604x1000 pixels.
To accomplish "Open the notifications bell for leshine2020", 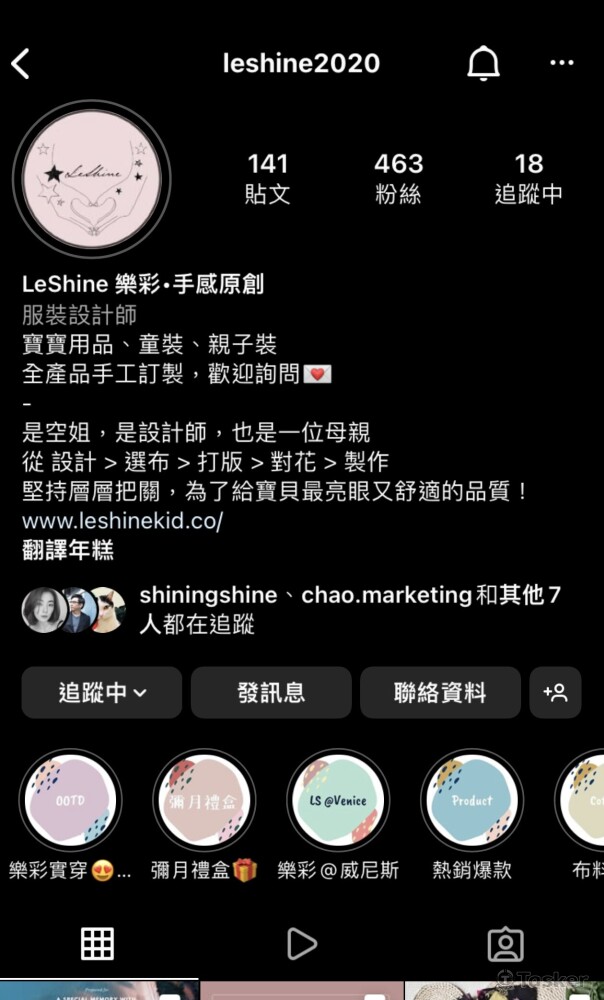I will click(x=483, y=64).
